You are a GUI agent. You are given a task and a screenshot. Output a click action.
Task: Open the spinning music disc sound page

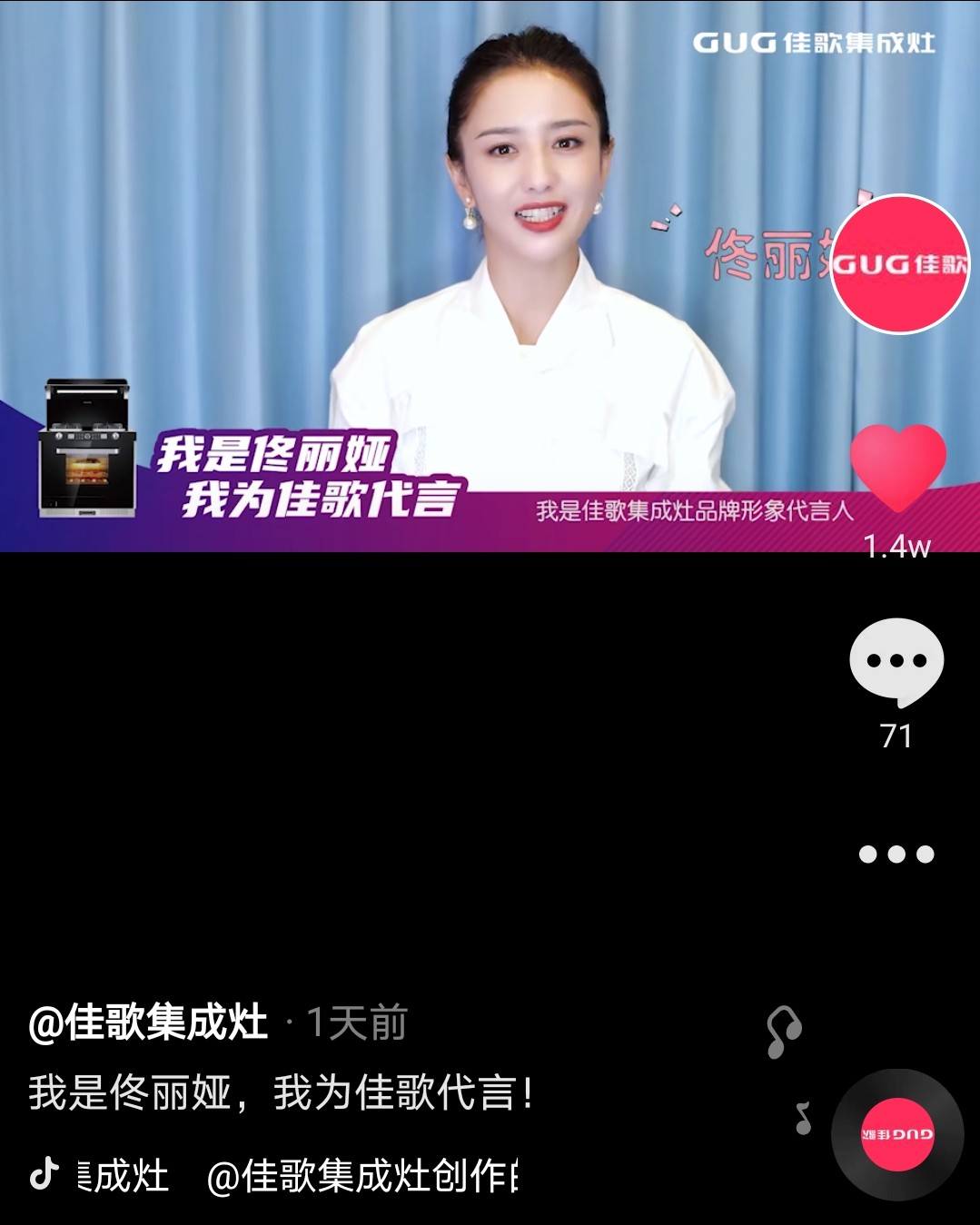[x=897, y=1135]
